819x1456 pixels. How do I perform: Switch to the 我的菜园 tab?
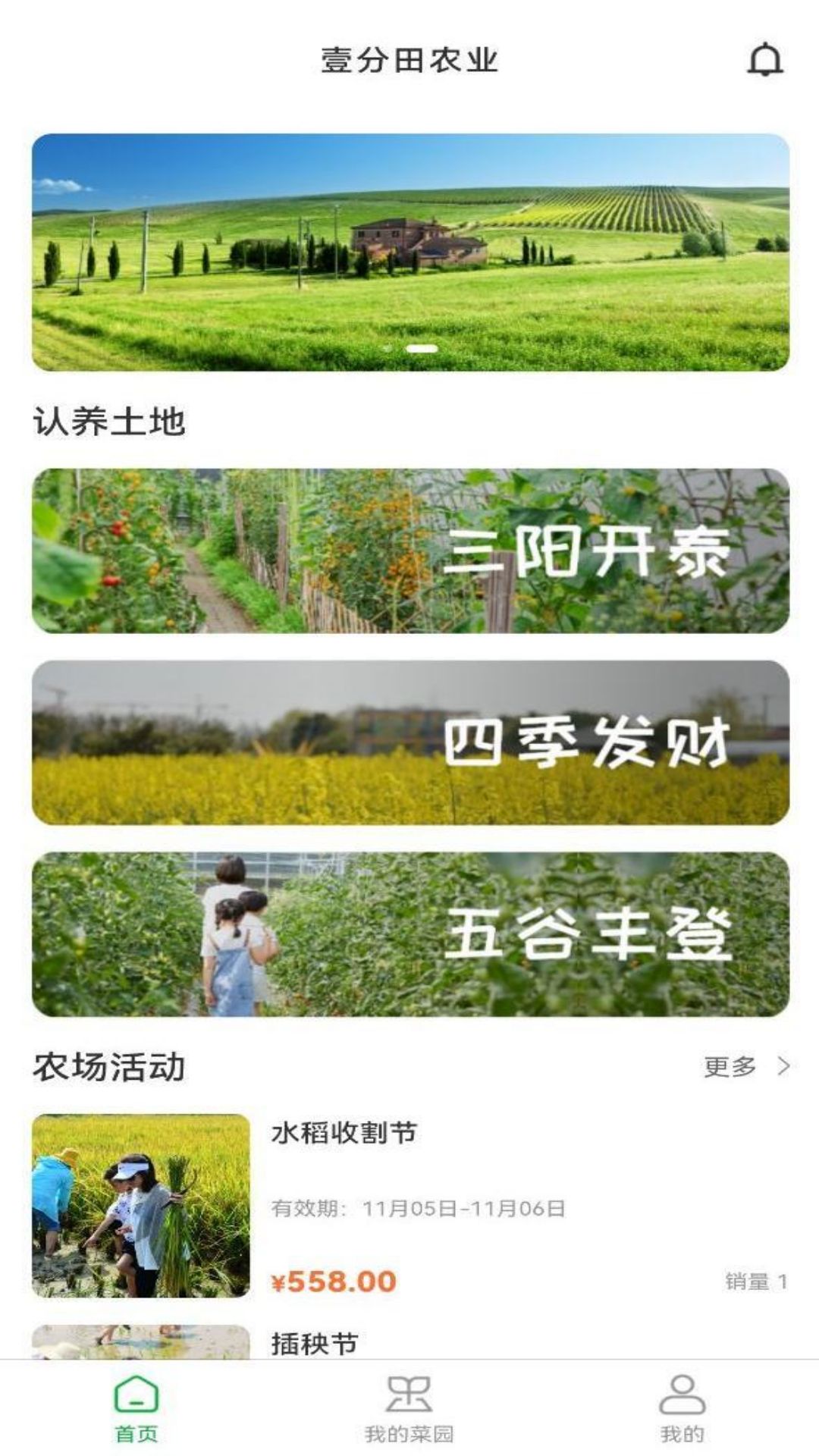pos(409,1418)
